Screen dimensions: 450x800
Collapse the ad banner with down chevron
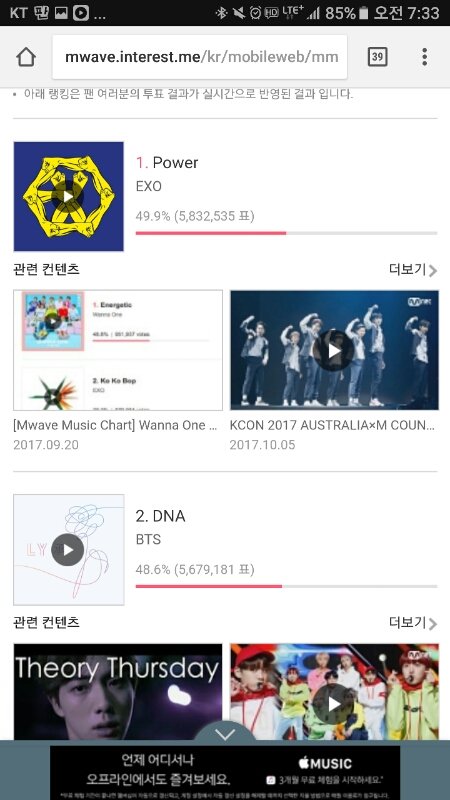point(225,734)
